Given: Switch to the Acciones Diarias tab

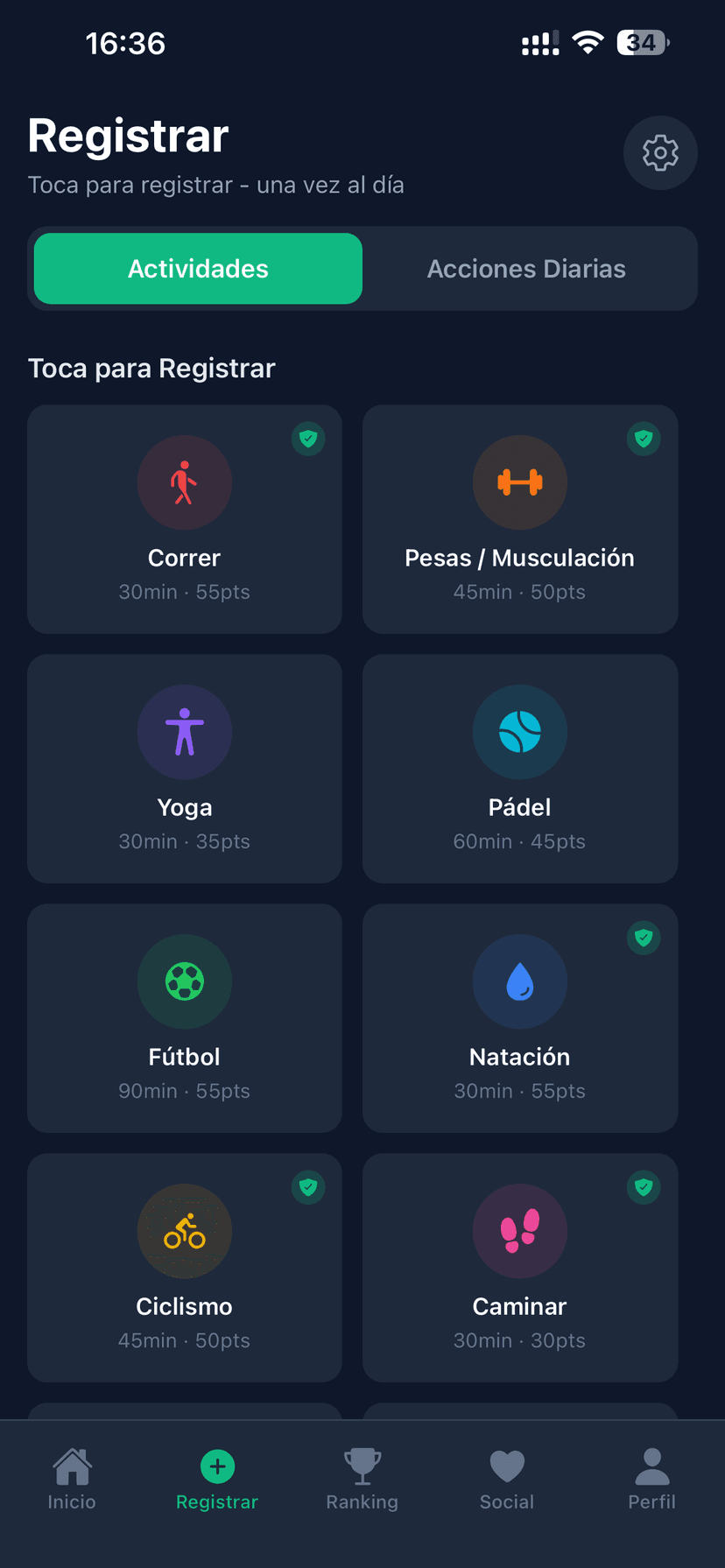Looking at the screenshot, I should [x=526, y=269].
